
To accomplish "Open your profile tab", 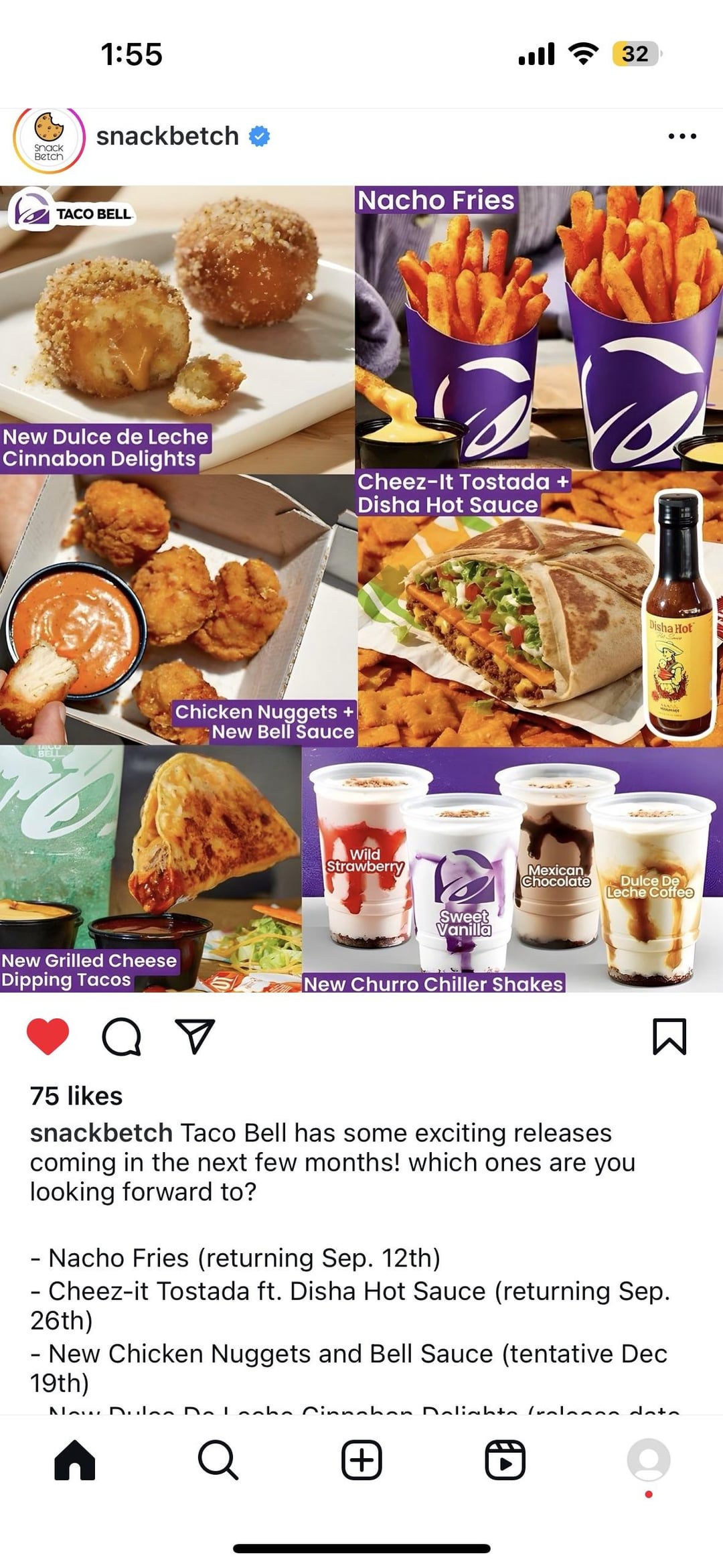I will pos(648,1459).
